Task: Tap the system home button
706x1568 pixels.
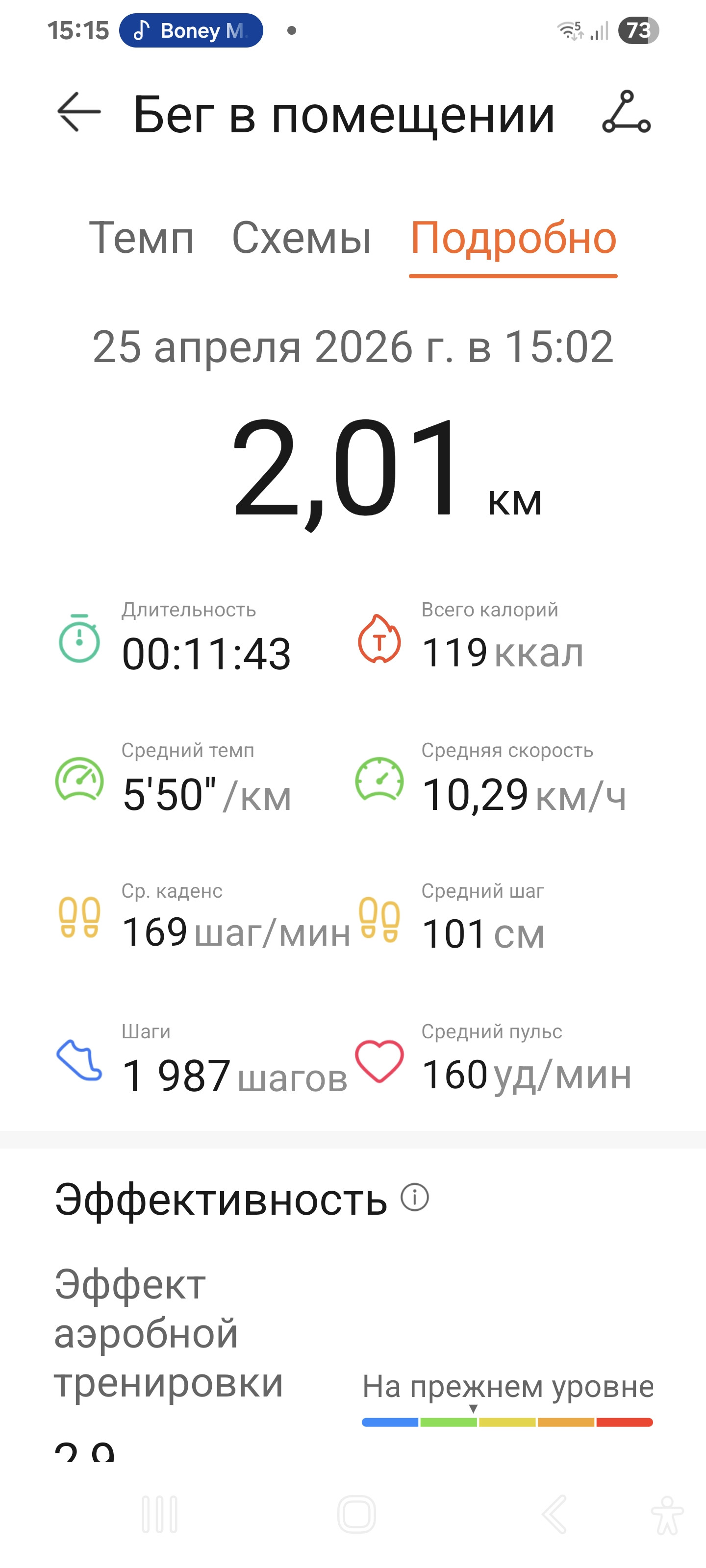Action: click(356, 1514)
